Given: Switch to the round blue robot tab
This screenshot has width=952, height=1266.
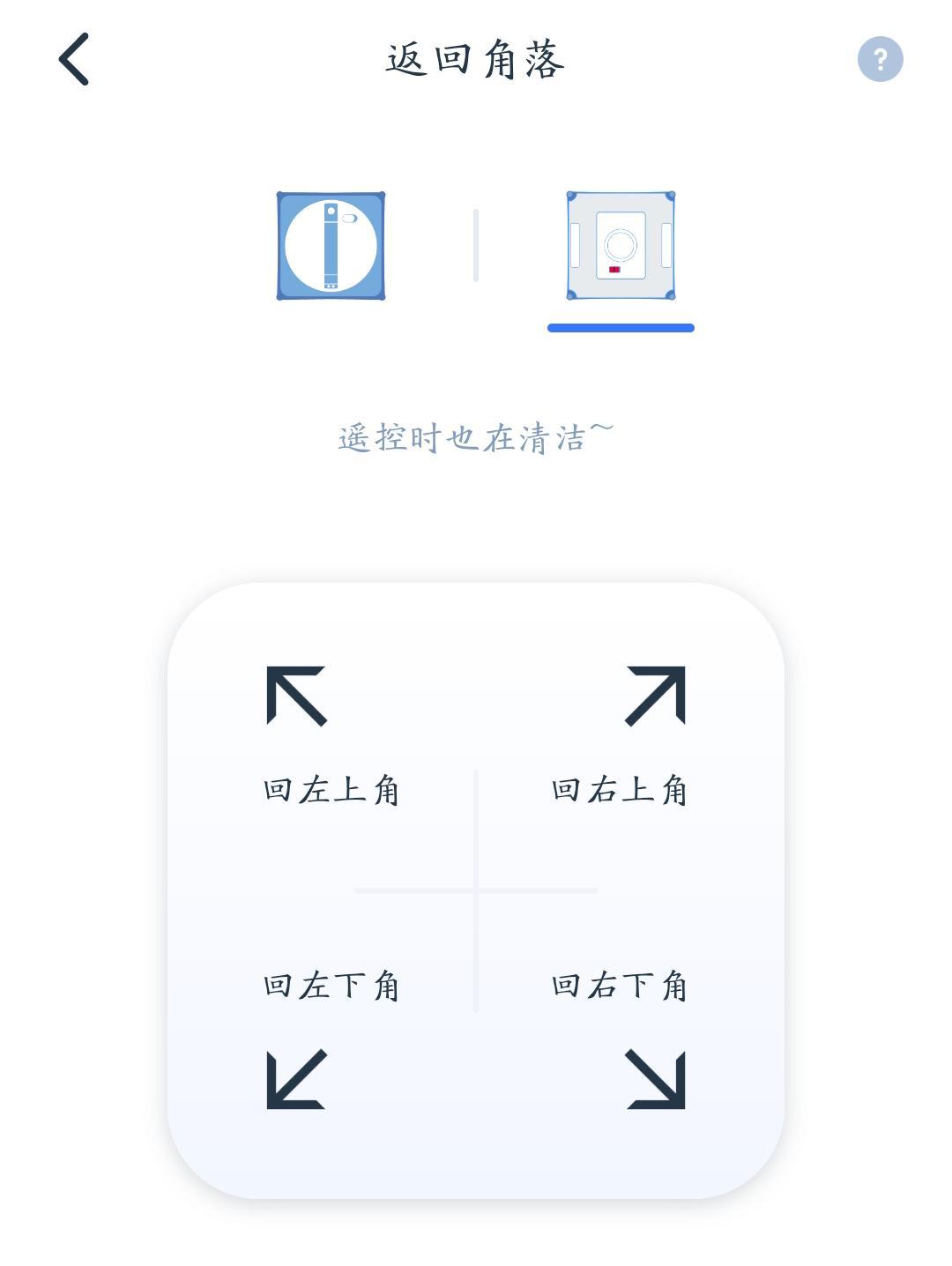Looking at the screenshot, I should point(331,246).
